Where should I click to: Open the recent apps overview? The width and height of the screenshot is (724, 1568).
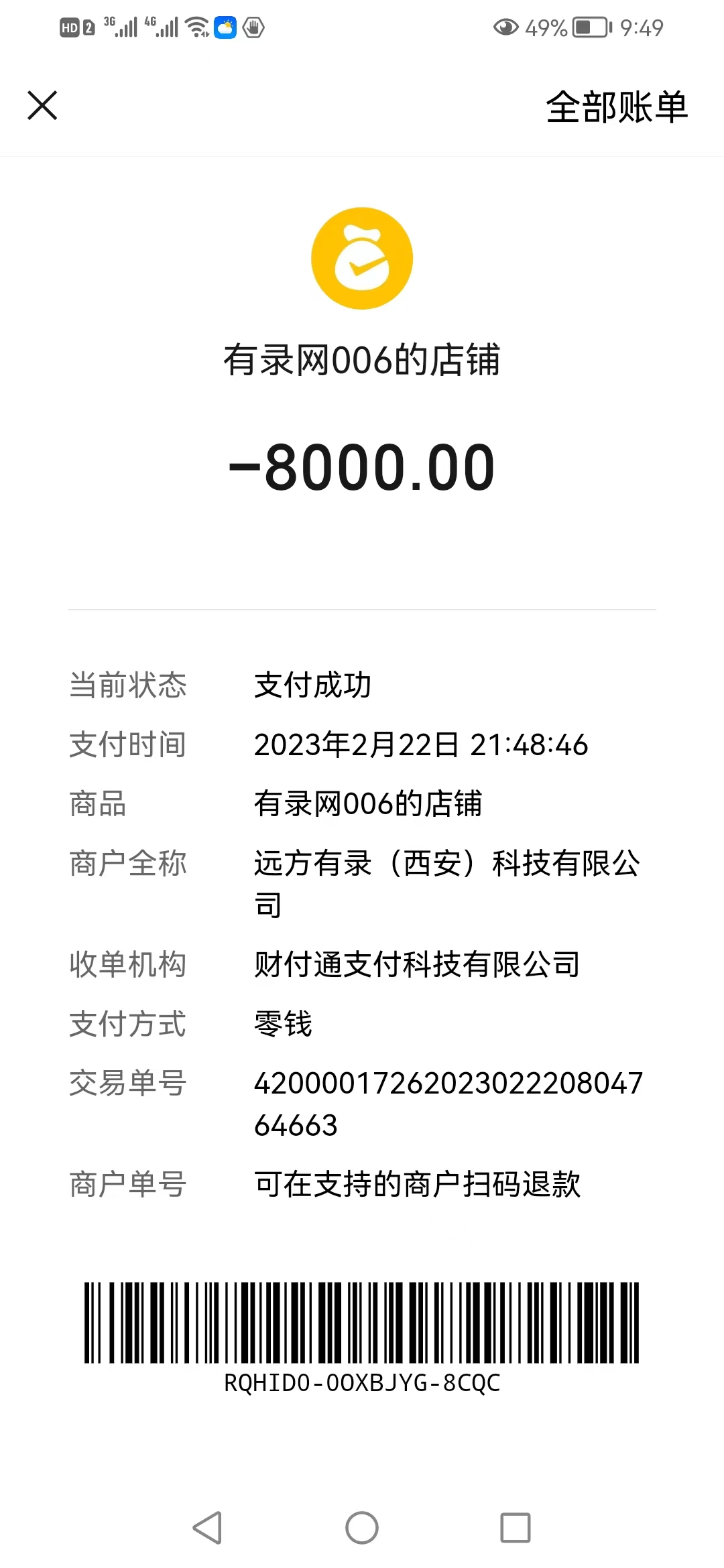click(x=515, y=1528)
